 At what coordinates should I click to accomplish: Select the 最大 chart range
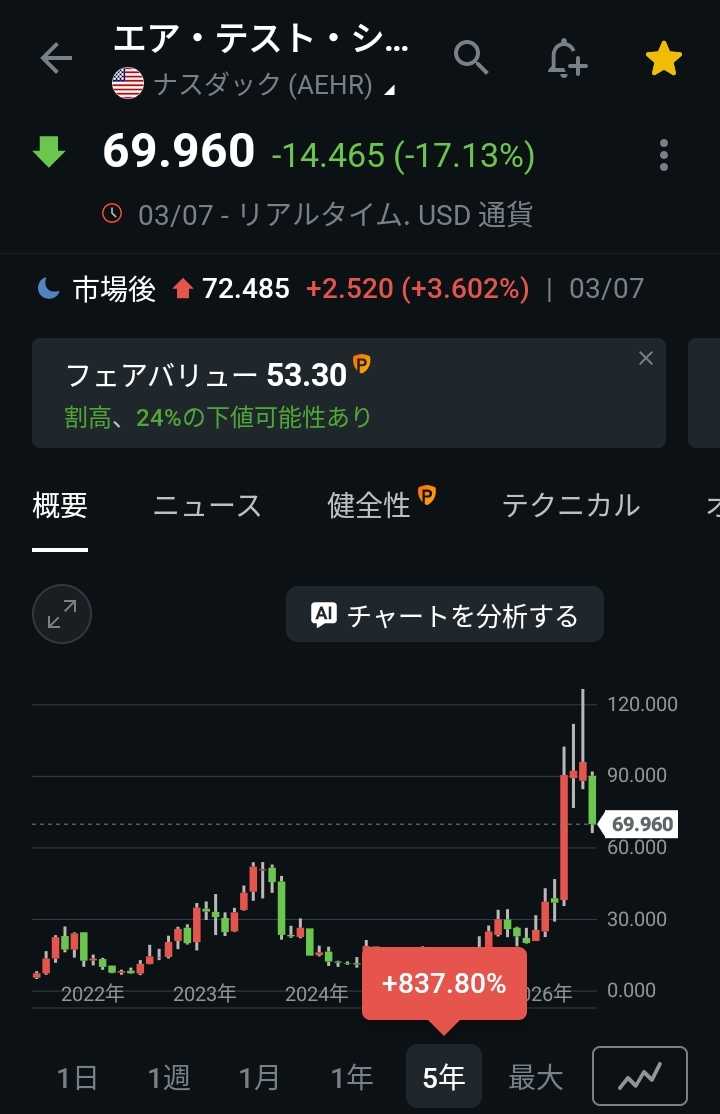click(535, 1078)
